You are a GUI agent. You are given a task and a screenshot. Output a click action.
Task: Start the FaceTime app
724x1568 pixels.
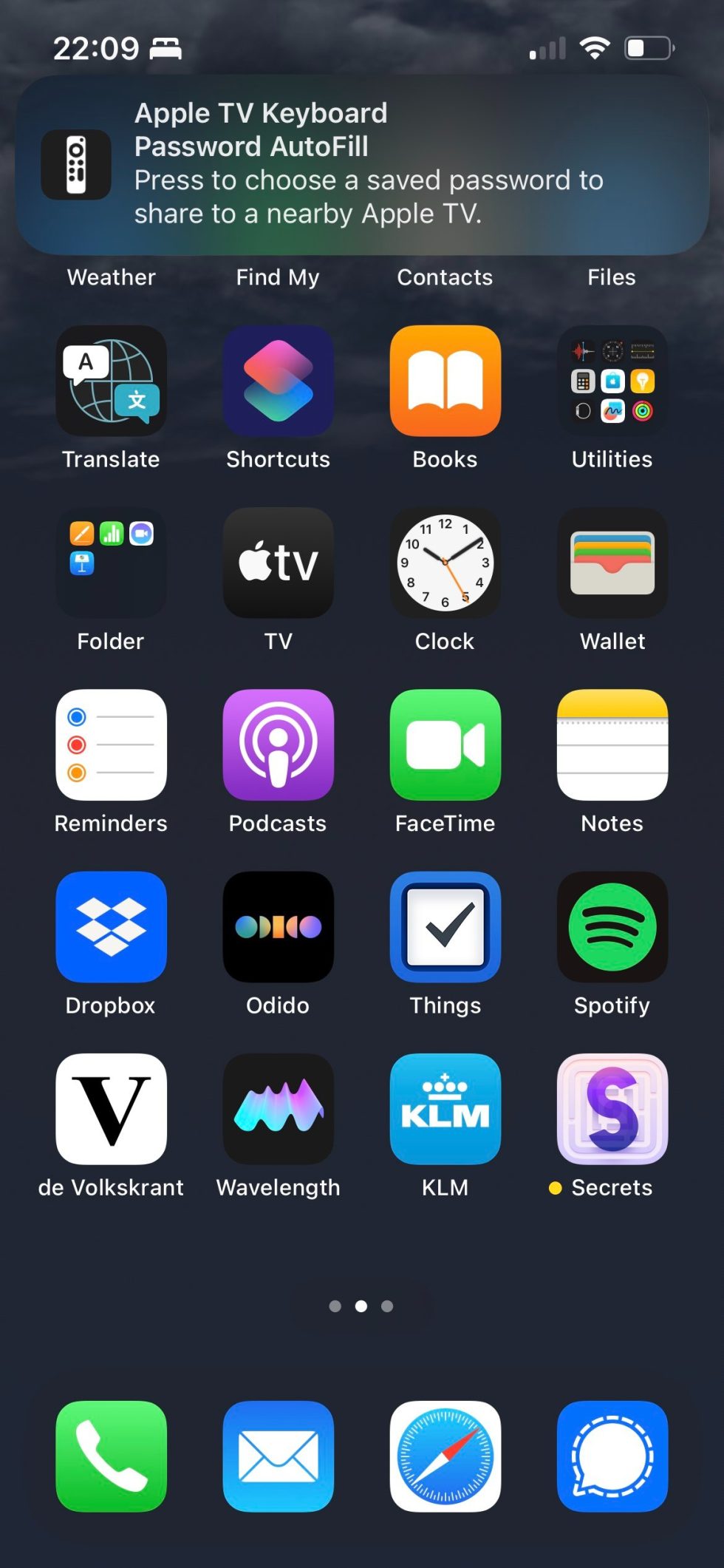coord(445,744)
